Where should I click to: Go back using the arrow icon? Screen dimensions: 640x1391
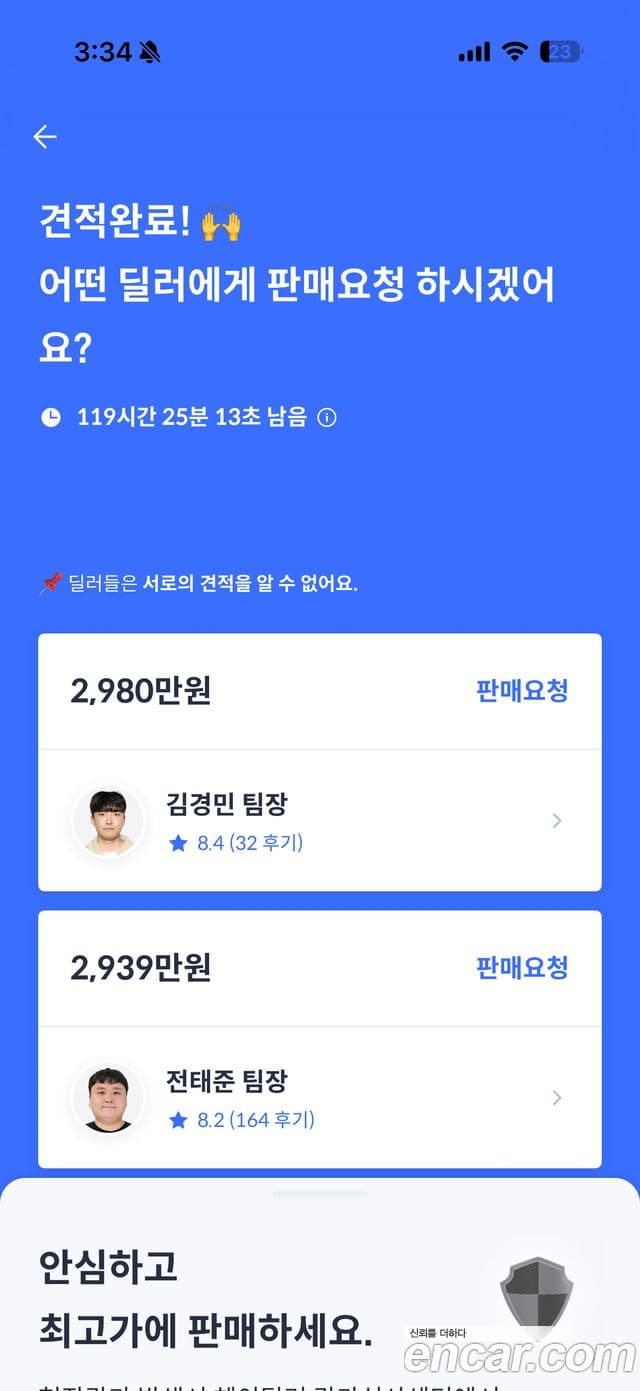45,137
